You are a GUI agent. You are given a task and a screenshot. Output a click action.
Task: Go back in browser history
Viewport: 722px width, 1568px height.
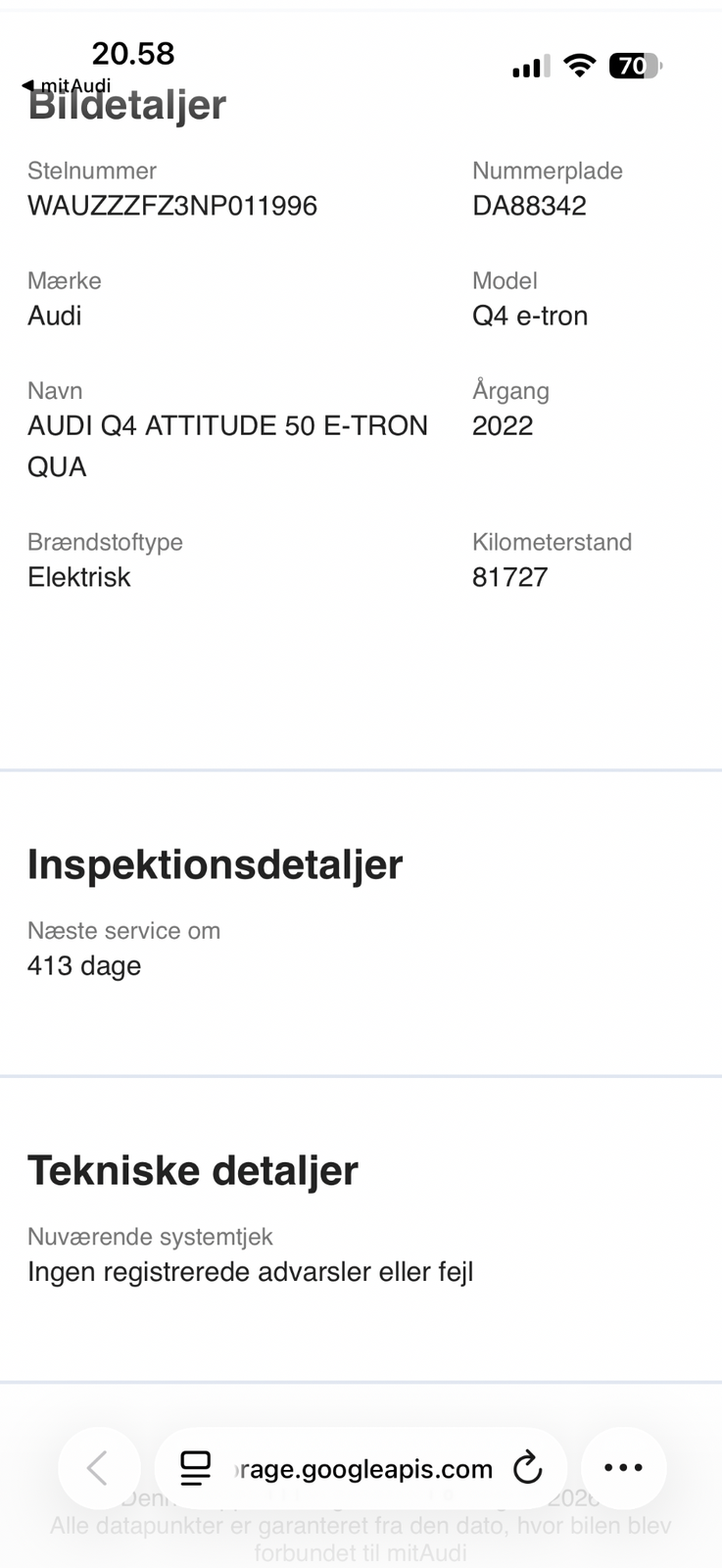coord(98,1468)
